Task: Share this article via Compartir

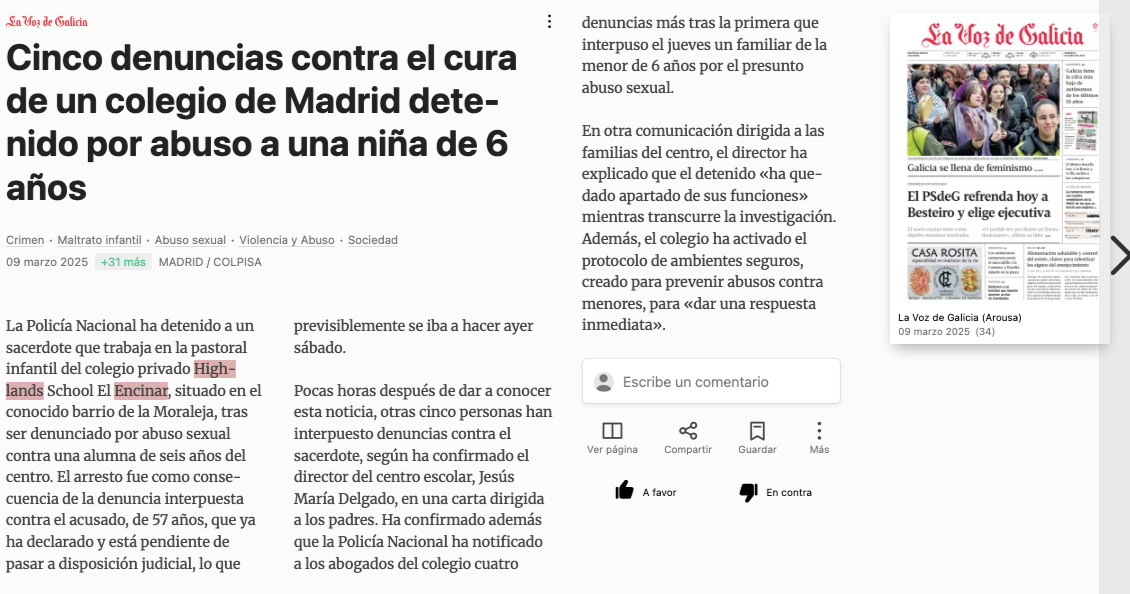Action: tap(688, 438)
